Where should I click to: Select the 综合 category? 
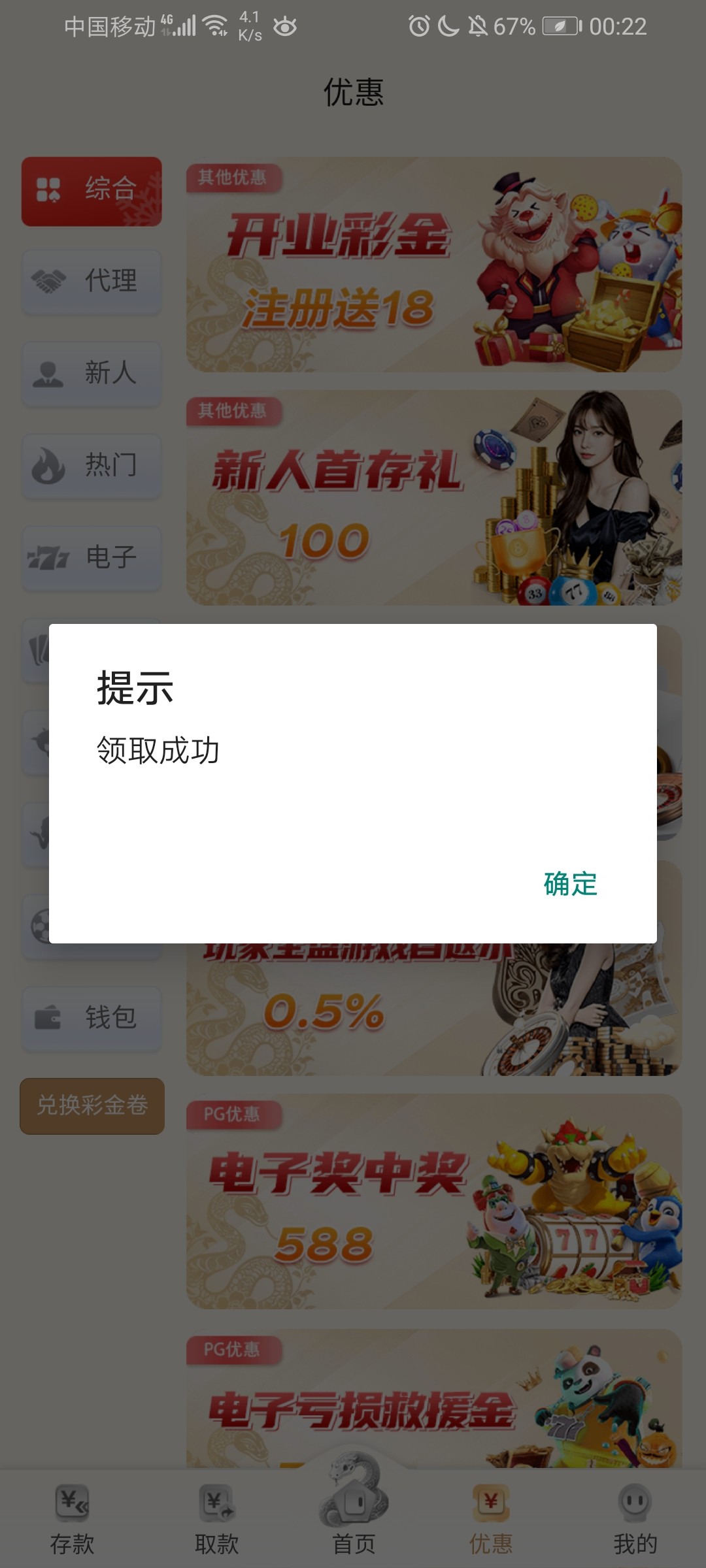point(92,191)
